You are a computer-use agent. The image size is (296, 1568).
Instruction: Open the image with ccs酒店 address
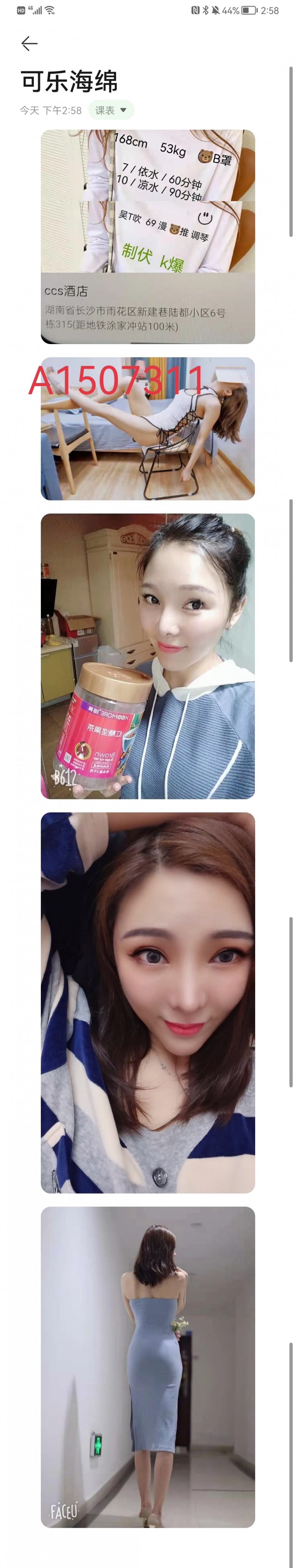coord(147,237)
